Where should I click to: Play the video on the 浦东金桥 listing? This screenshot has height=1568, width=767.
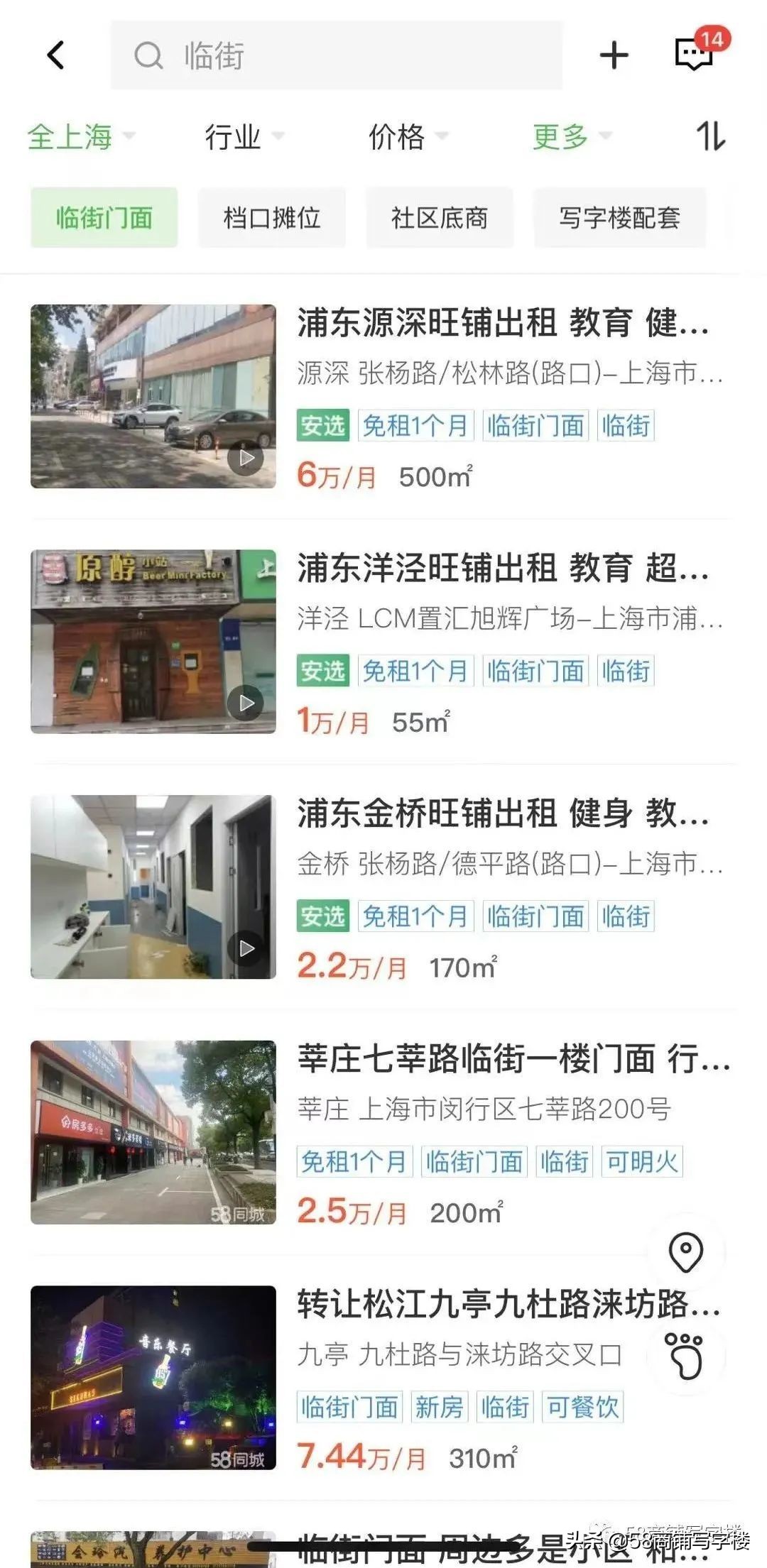pyautogui.click(x=246, y=946)
